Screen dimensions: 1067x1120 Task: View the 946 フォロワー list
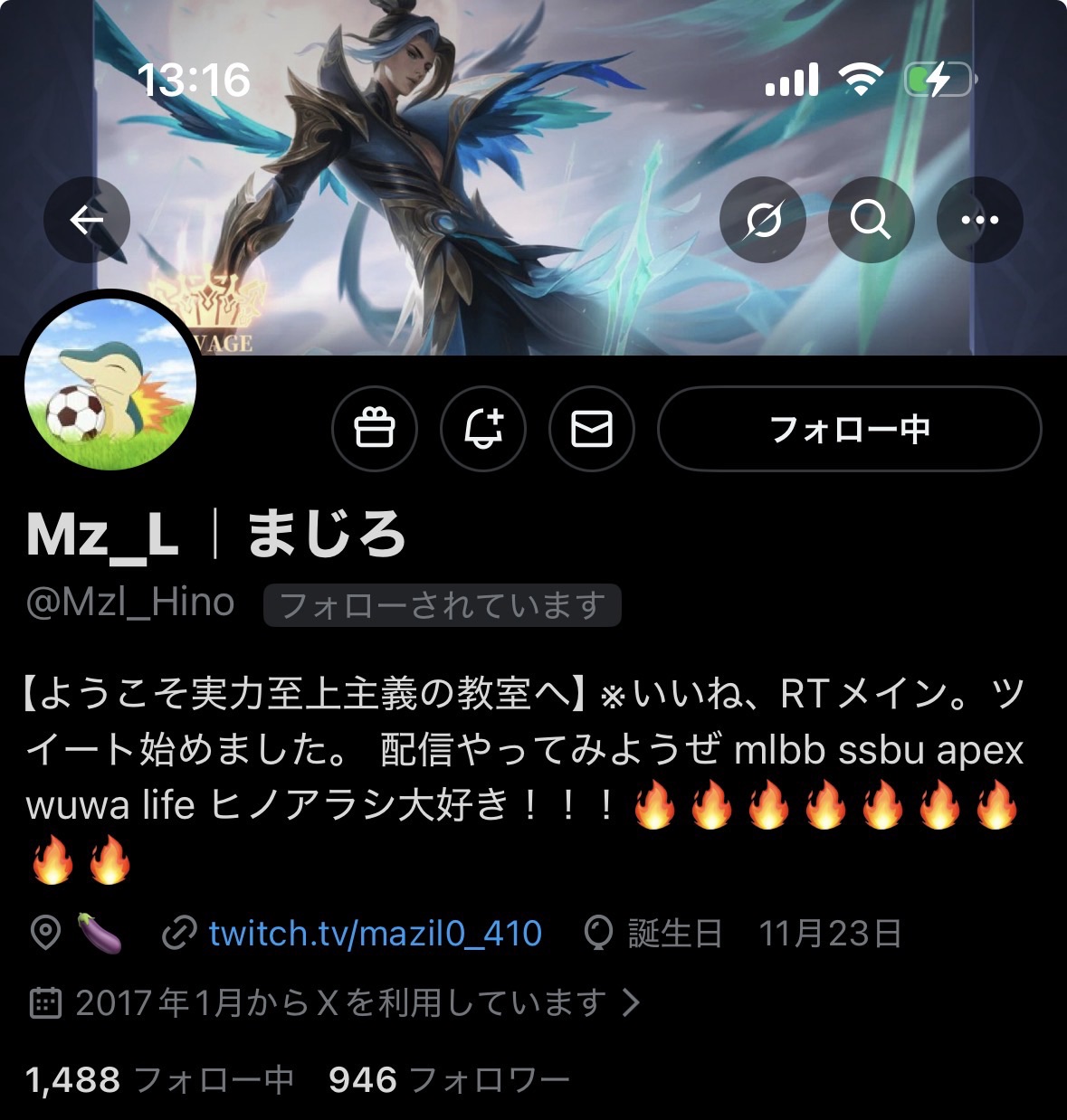[449, 1079]
